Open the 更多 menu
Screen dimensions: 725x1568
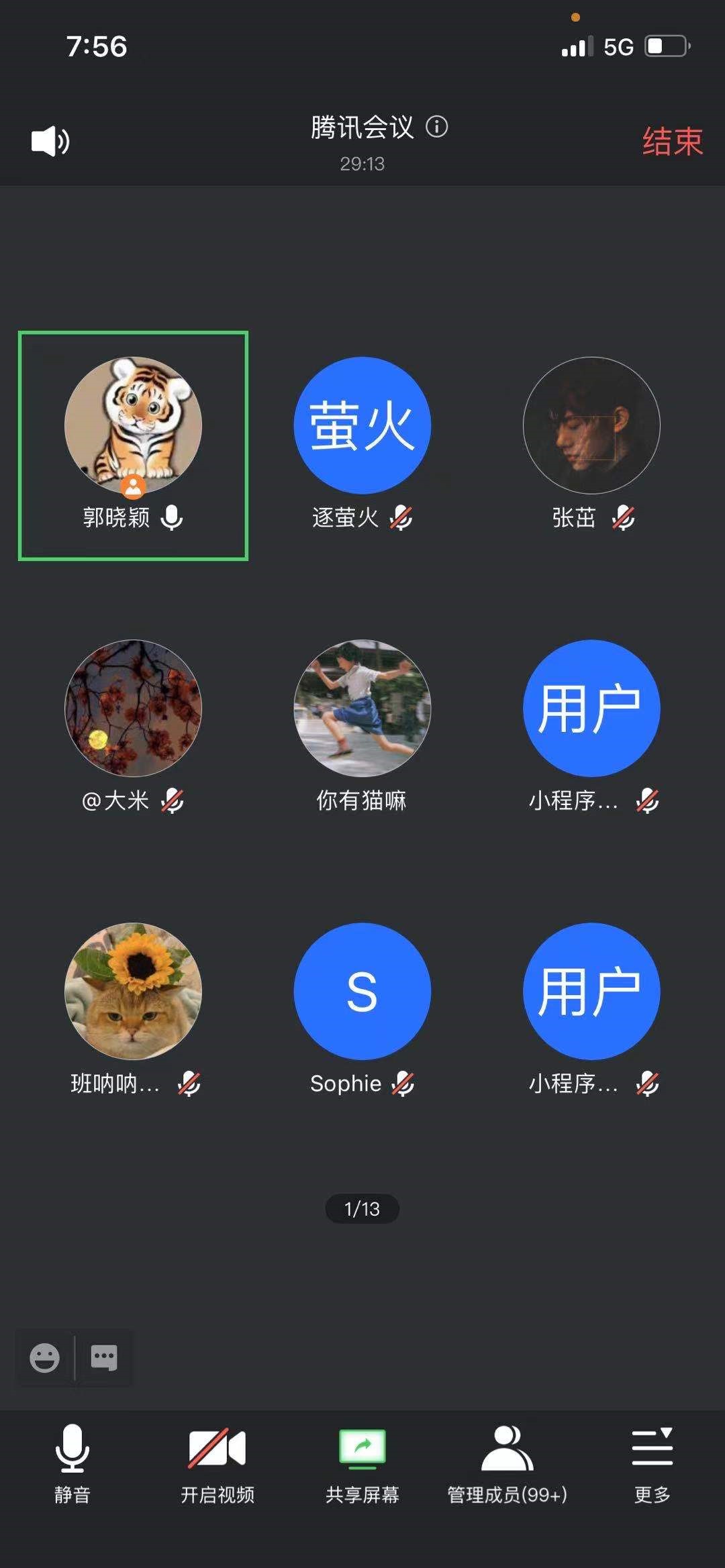coord(652,1463)
